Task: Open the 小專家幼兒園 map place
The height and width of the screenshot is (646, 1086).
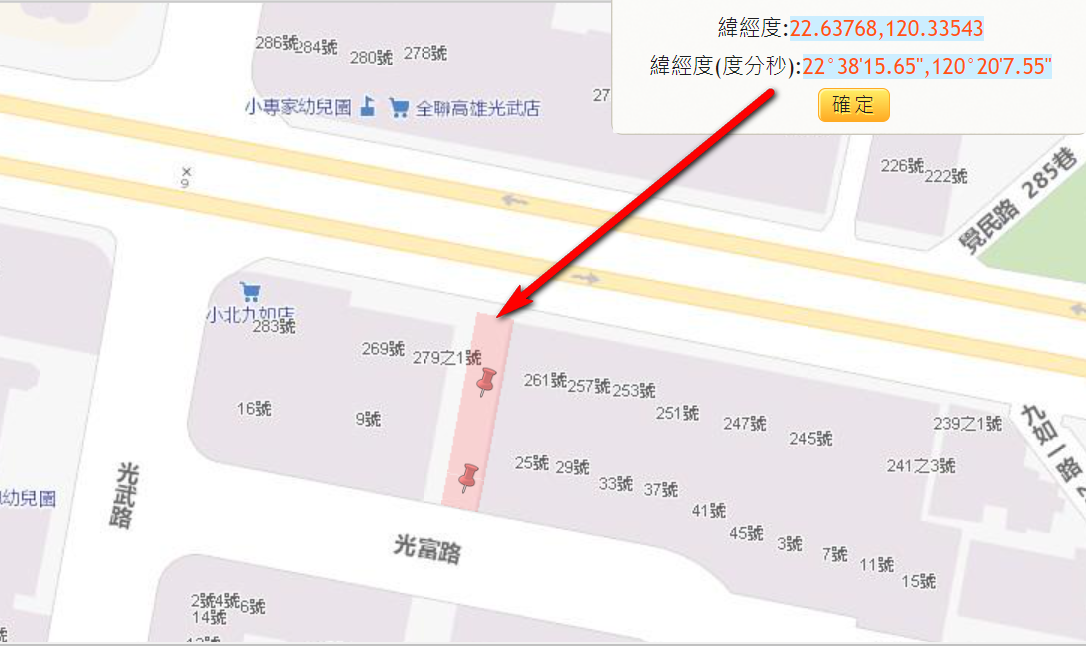Action: (298, 107)
